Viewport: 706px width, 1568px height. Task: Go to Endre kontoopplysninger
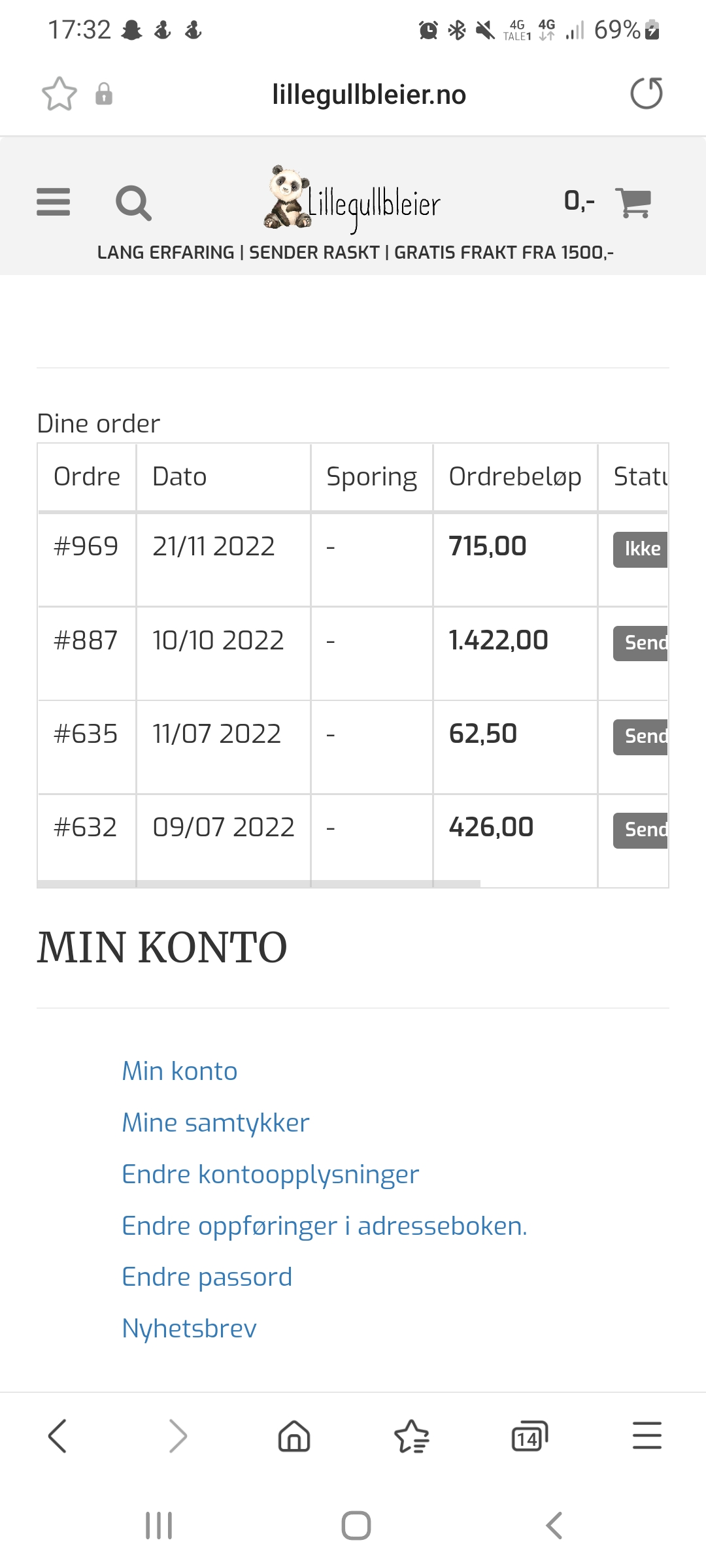pos(271,1175)
